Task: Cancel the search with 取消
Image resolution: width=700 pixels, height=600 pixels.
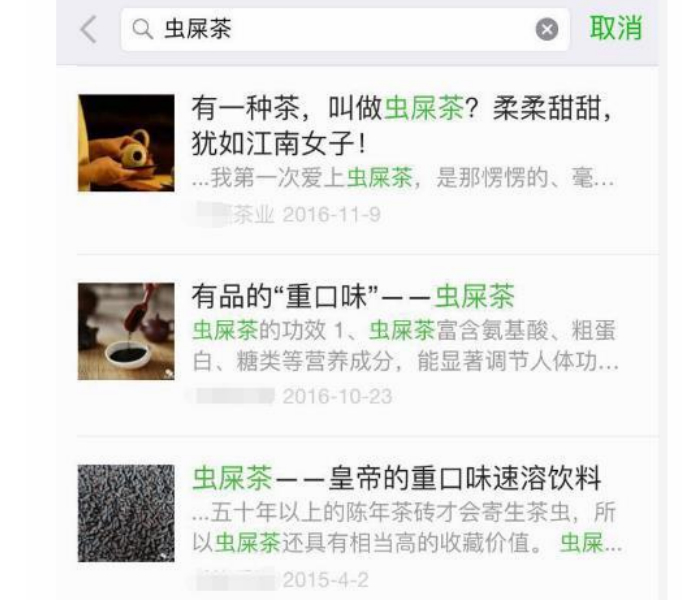Action: 616,30
